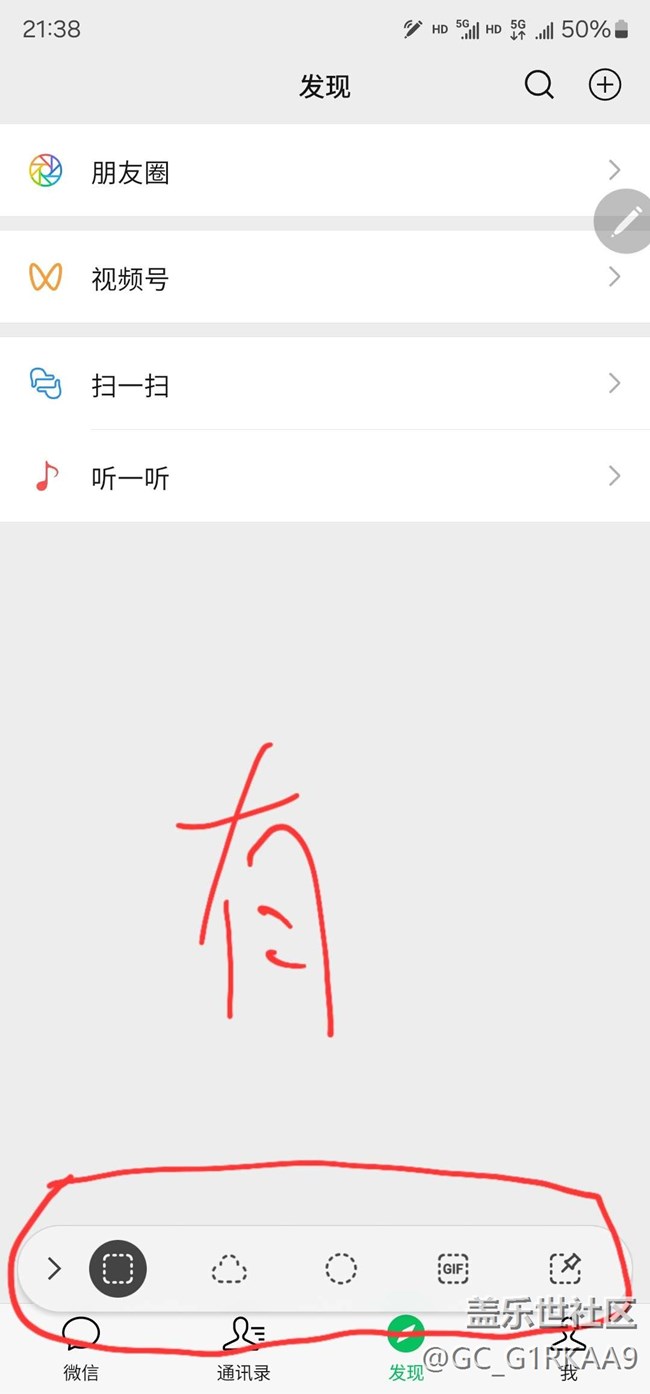Screen dimensions: 650x1394
Task: Collapse the selection toolbar arrow
Action: point(54,1269)
